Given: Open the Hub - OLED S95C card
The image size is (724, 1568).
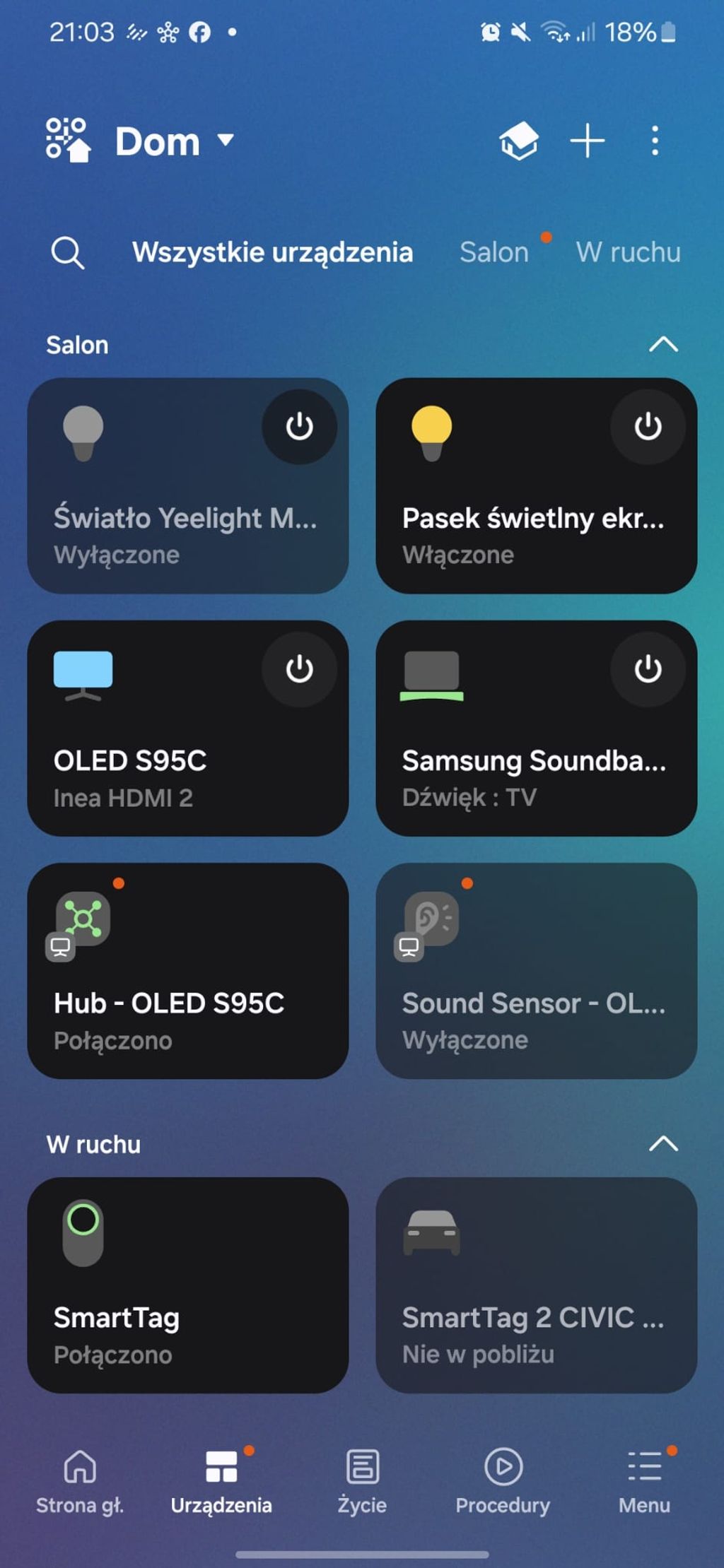Looking at the screenshot, I should pos(188,971).
